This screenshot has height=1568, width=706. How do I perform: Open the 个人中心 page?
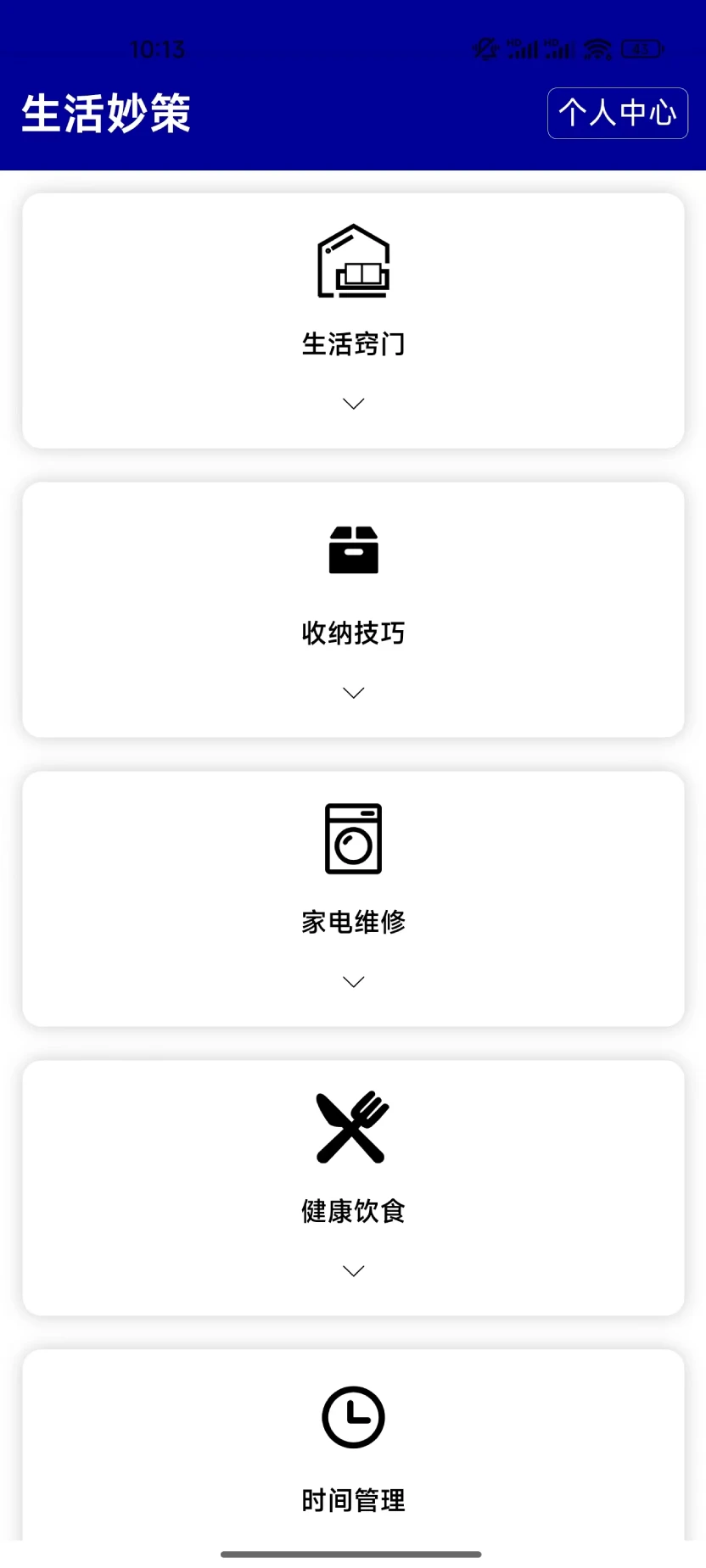pyautogui.click(x=617, y=113)
